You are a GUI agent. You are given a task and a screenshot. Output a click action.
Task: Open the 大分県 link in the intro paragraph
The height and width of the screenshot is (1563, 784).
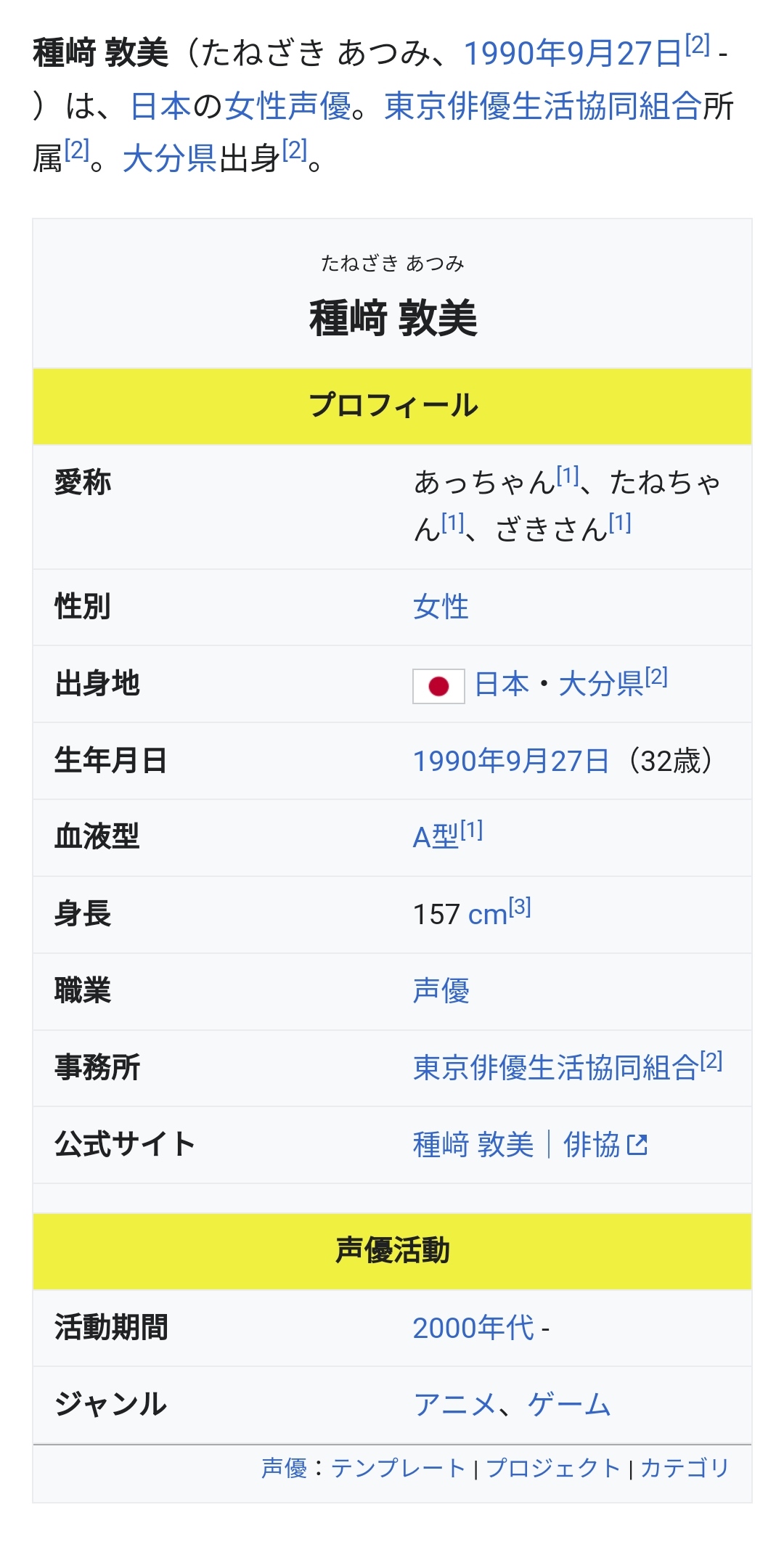coord(169,158)
